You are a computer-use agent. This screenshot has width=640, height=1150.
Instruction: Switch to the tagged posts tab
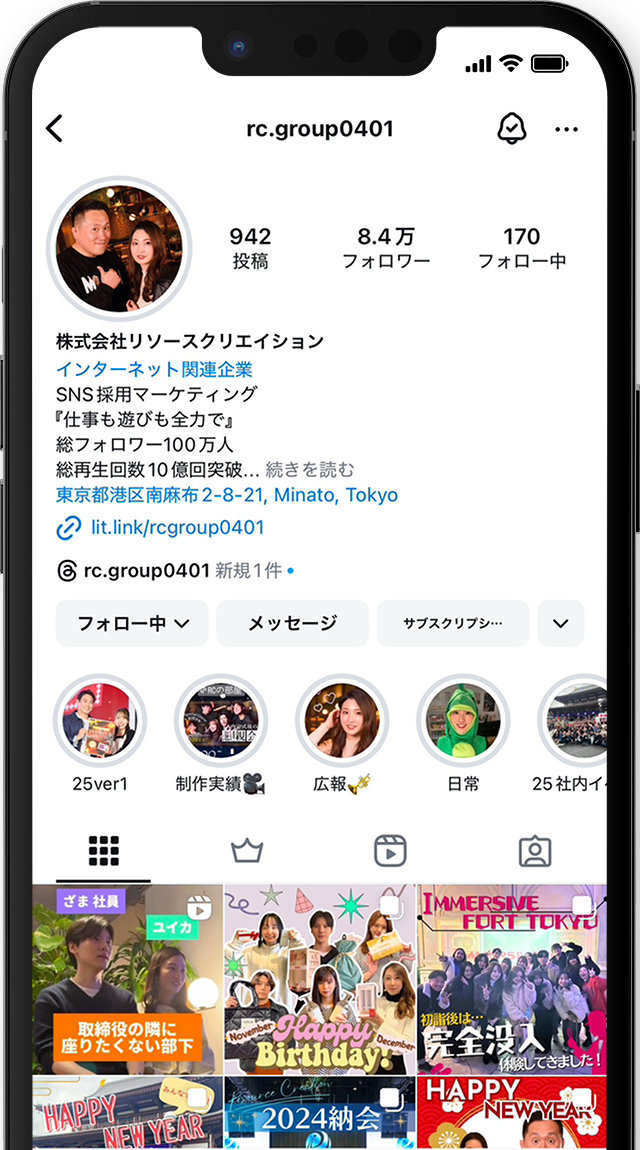tap(535, 851)
